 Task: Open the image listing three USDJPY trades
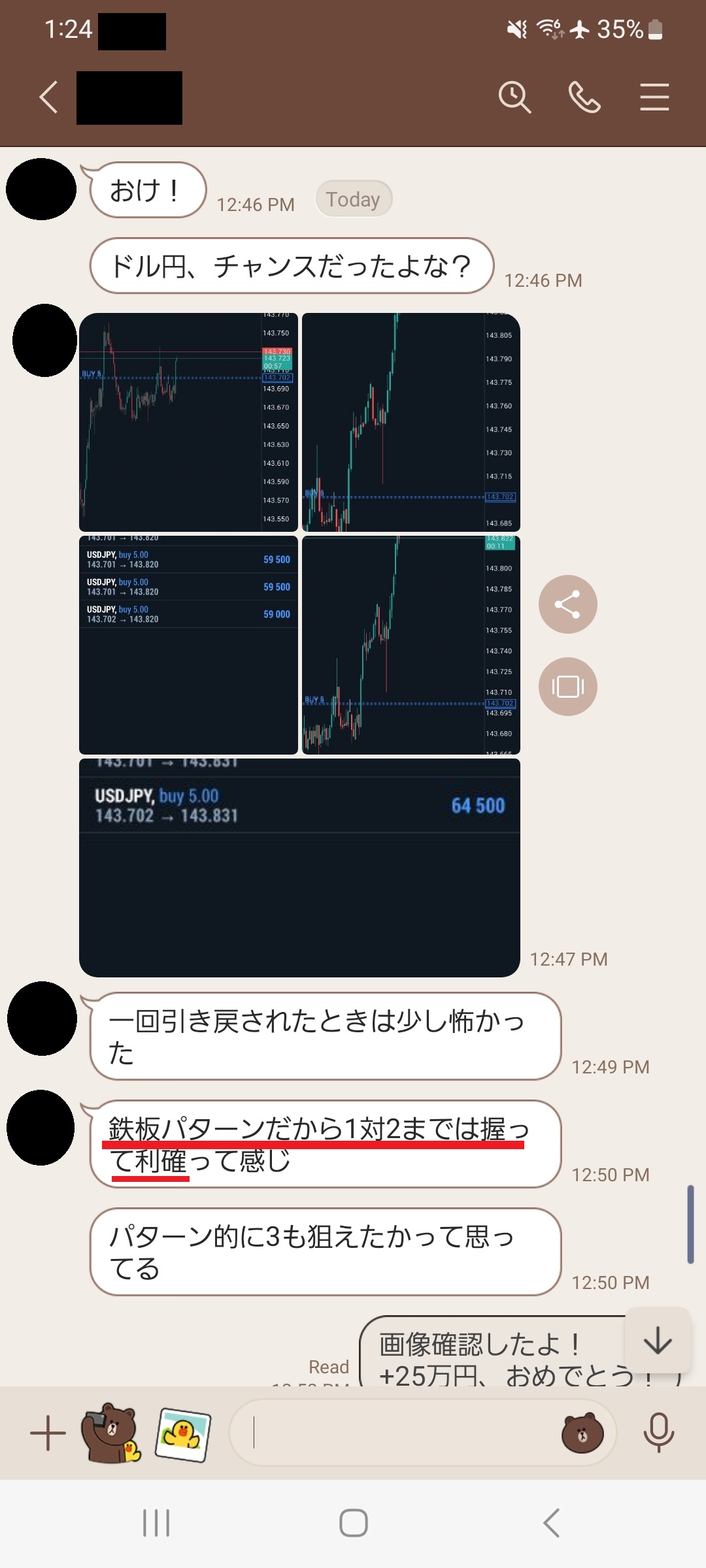point(188,645)
